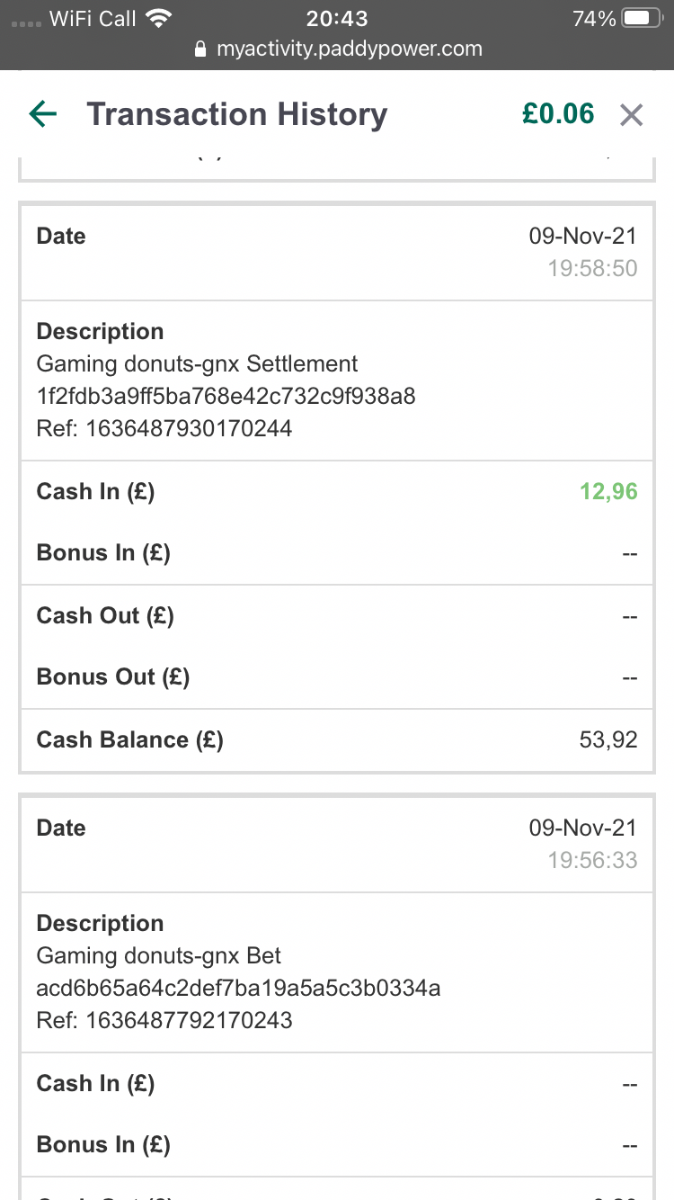Close the Transaction History page

[x=631, y=115]
